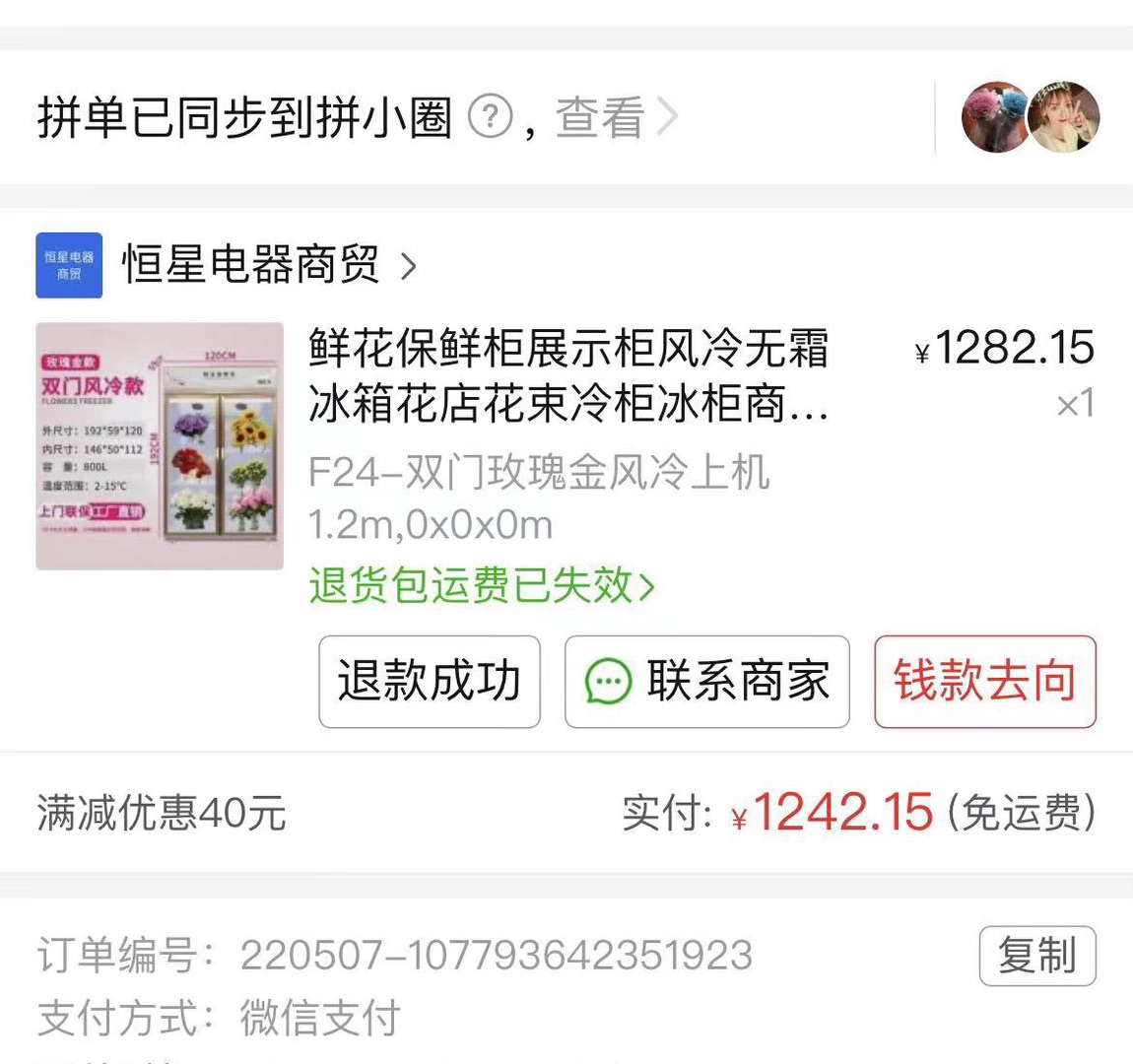Copy the order number with 复制
1133x1064 pixels.
point(1036,956)
